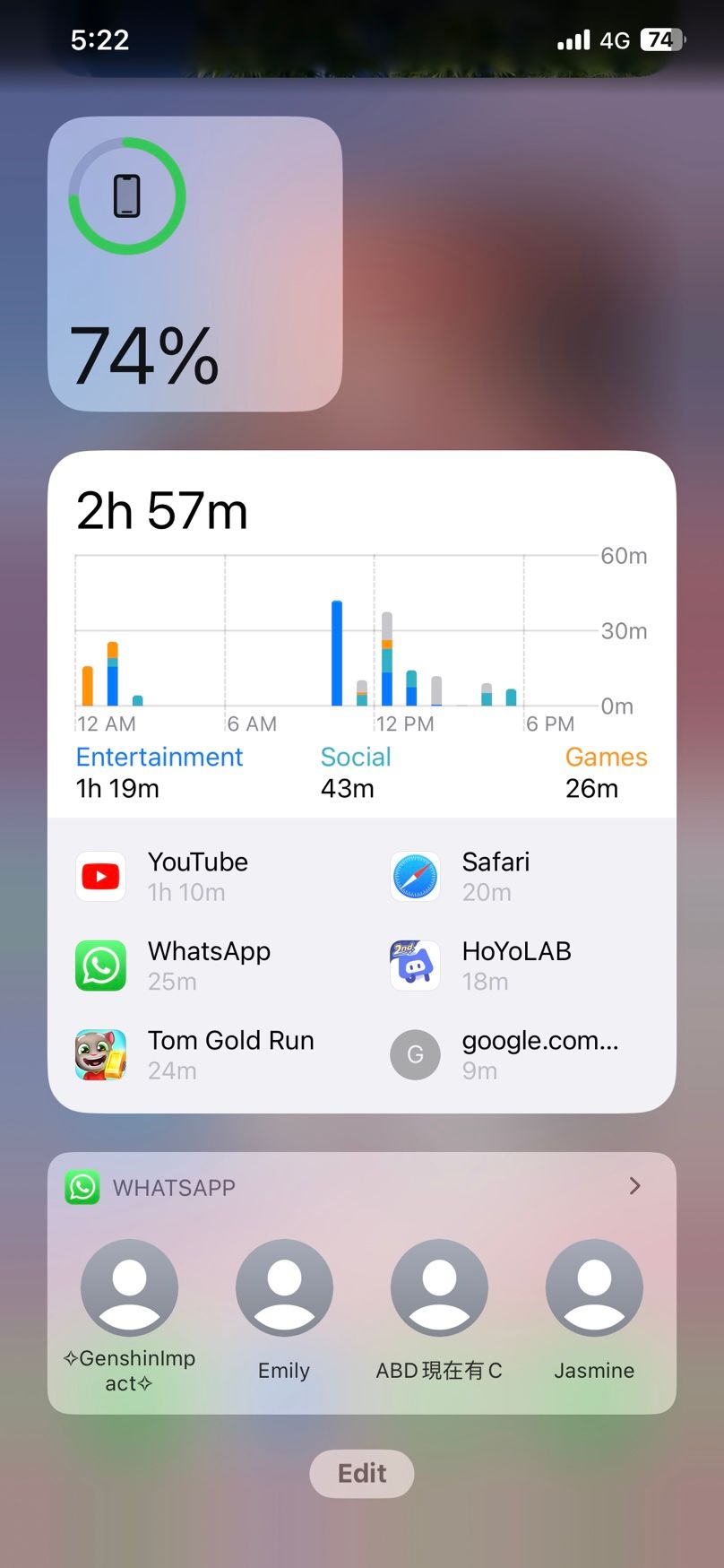Open the Games category showing 26m
Screen dimensions: 724x1568
[606, 758]
